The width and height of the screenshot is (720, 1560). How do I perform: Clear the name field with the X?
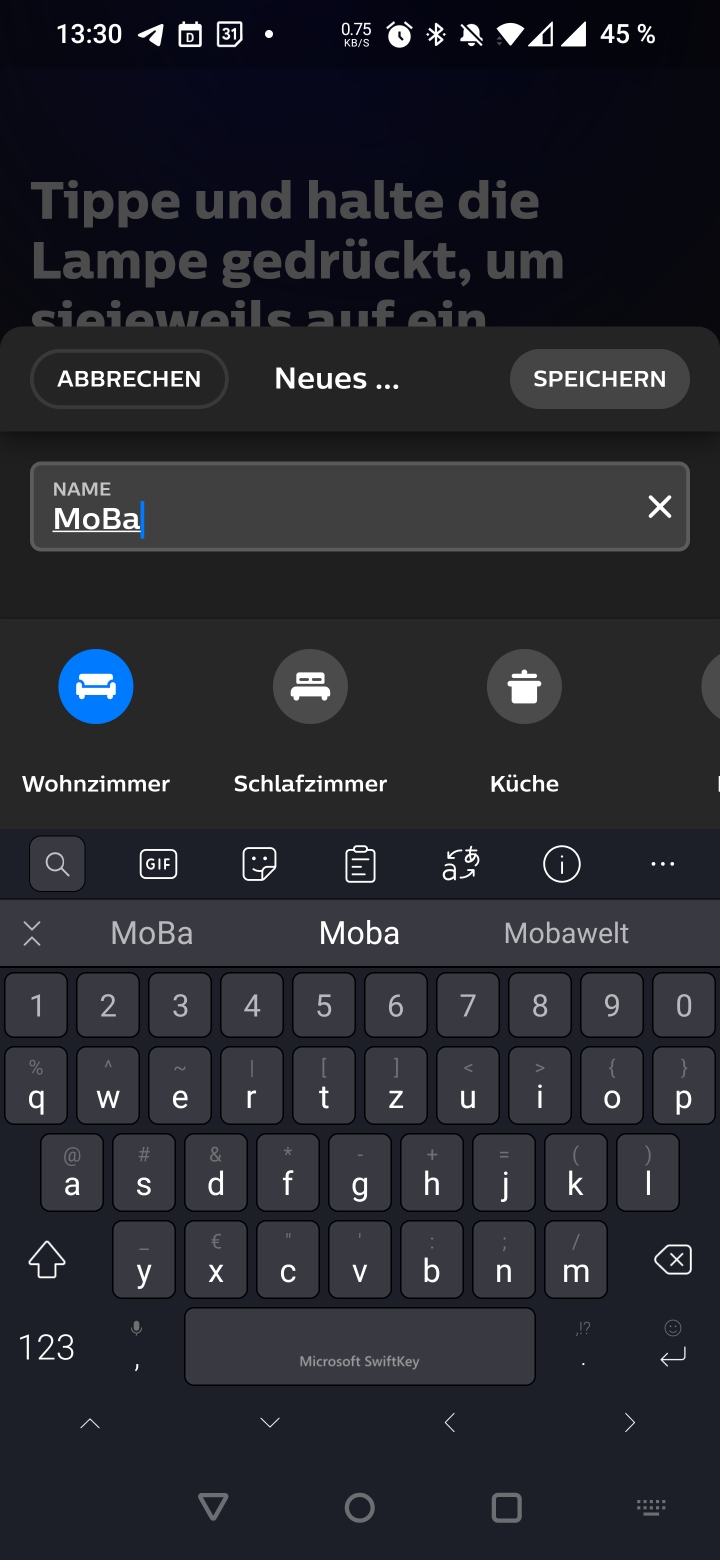tap(660, 507)
